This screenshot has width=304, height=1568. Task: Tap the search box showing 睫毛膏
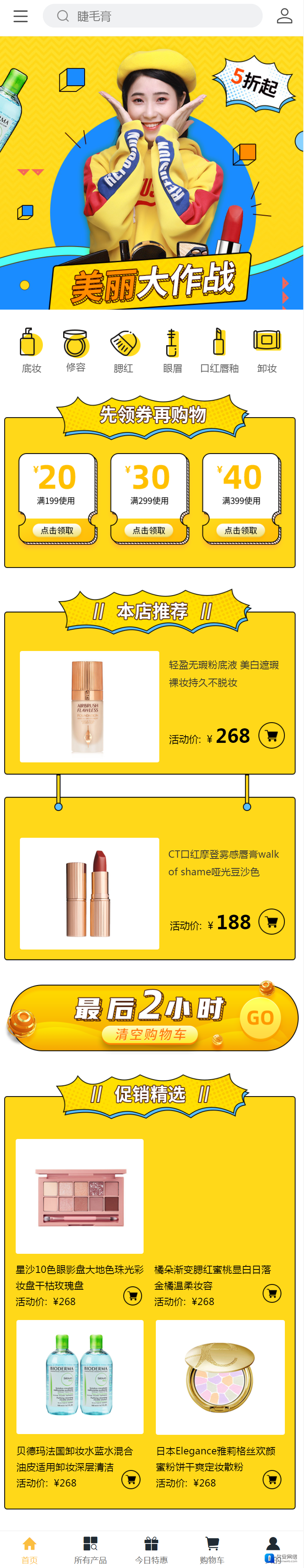[152, 16]
